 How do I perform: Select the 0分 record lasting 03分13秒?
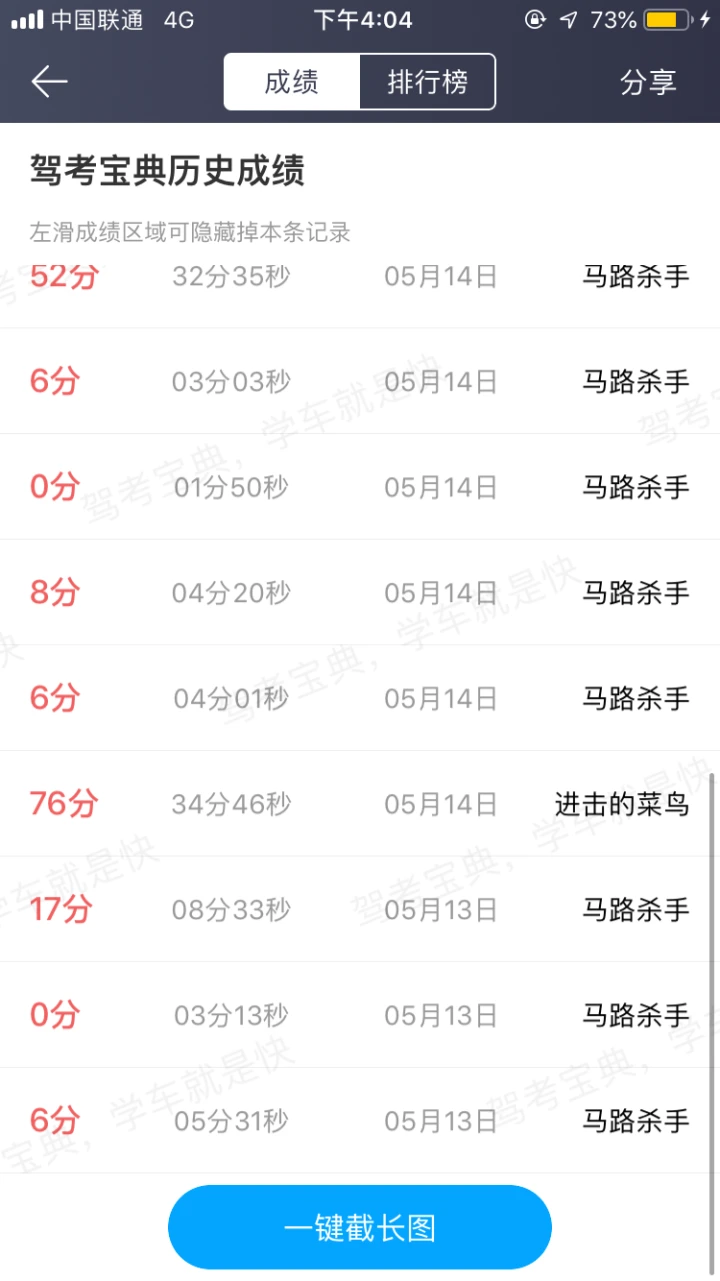point(360,1015)
